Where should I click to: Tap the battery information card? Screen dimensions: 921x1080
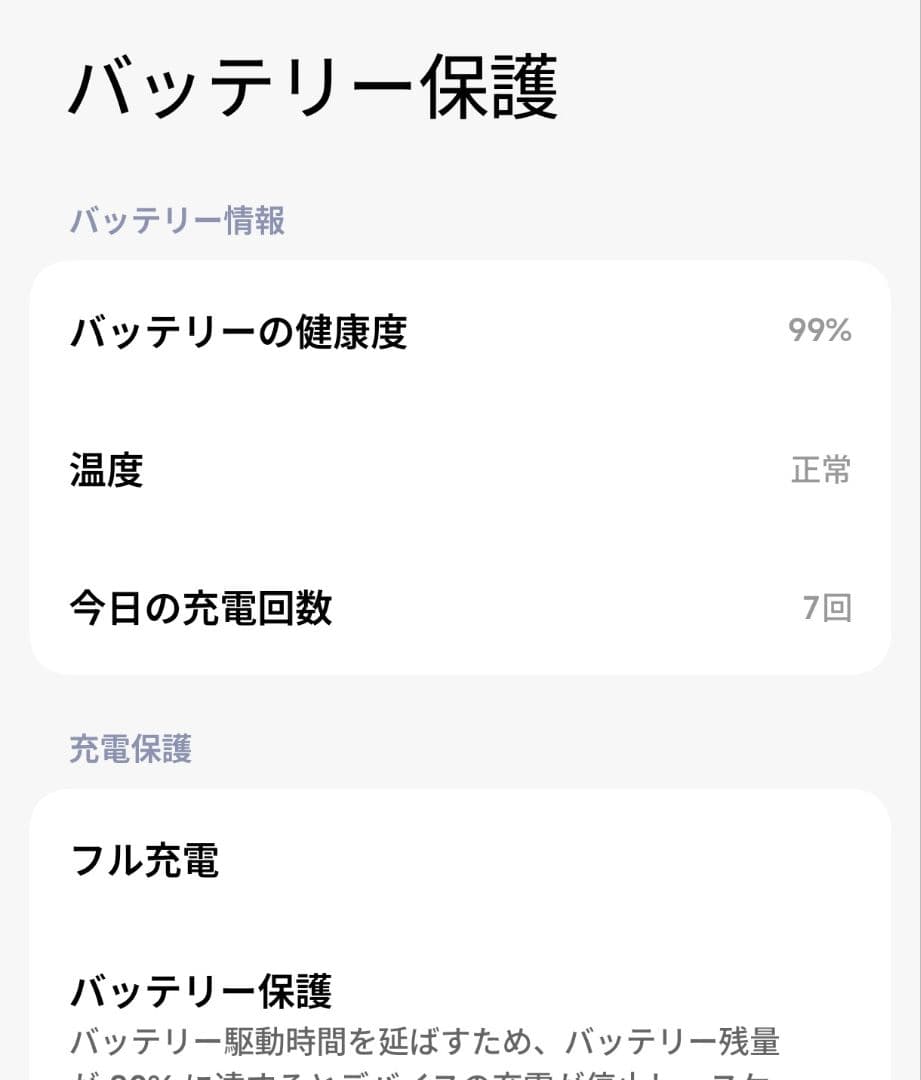[x=460, y=470]
